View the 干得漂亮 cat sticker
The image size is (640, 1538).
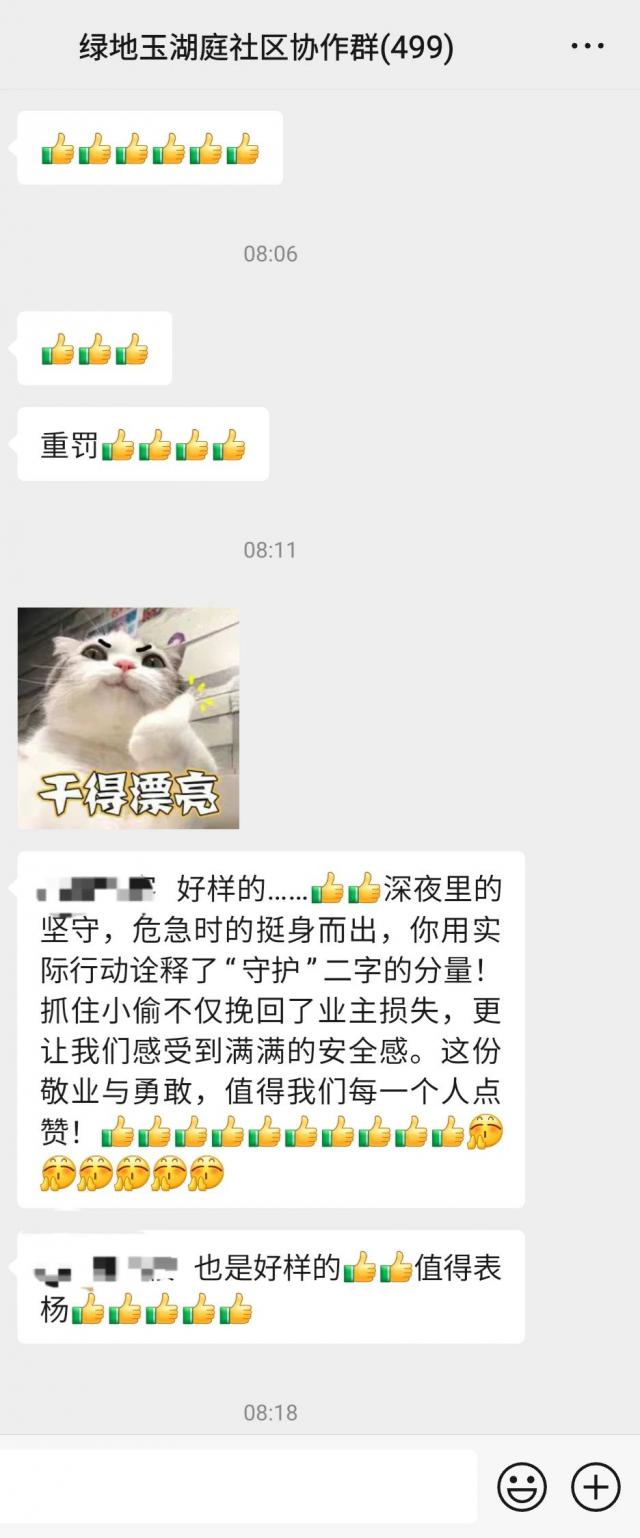[128, 718]
